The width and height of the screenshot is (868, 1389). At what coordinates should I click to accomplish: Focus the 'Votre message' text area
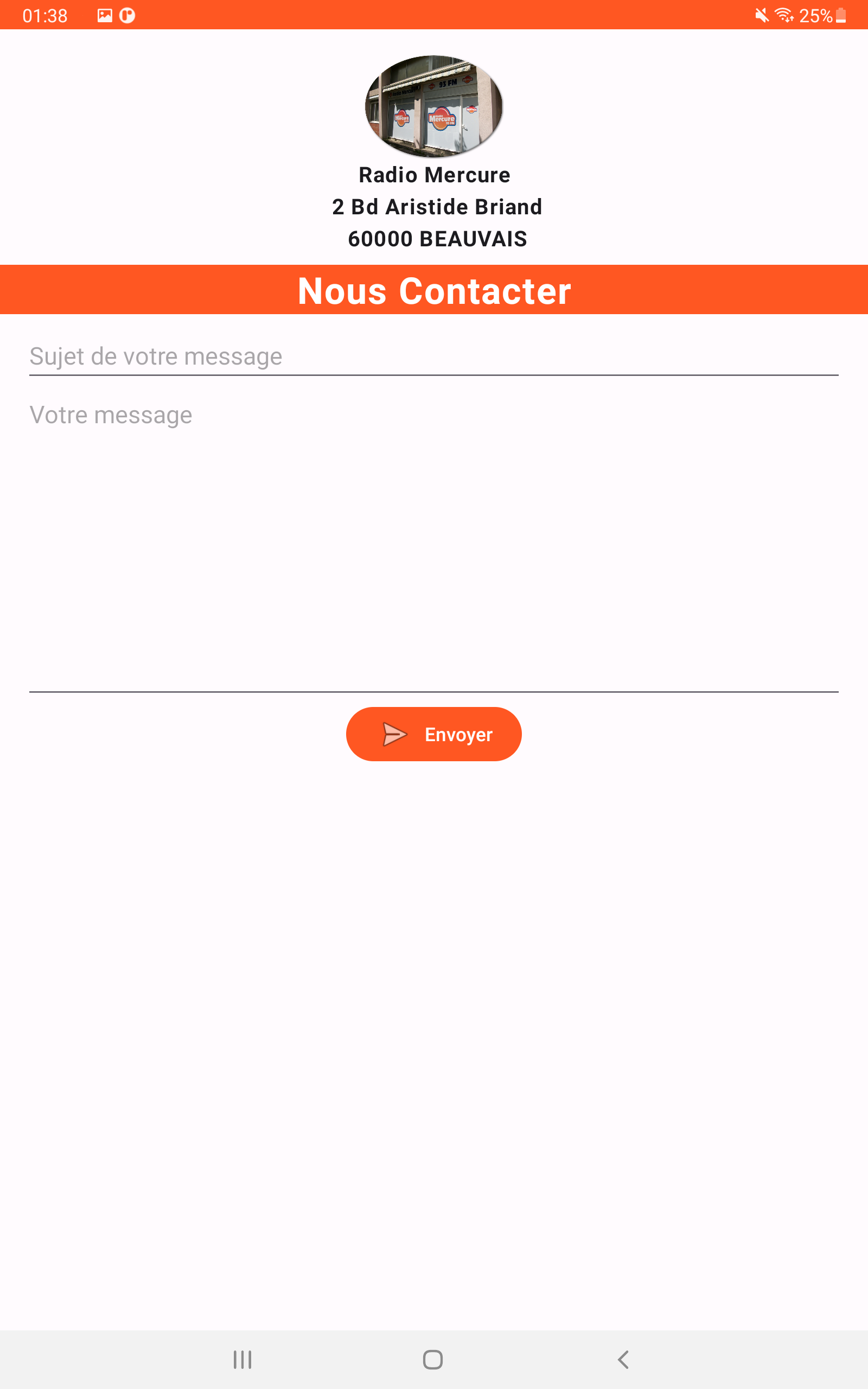click(434, 544)
